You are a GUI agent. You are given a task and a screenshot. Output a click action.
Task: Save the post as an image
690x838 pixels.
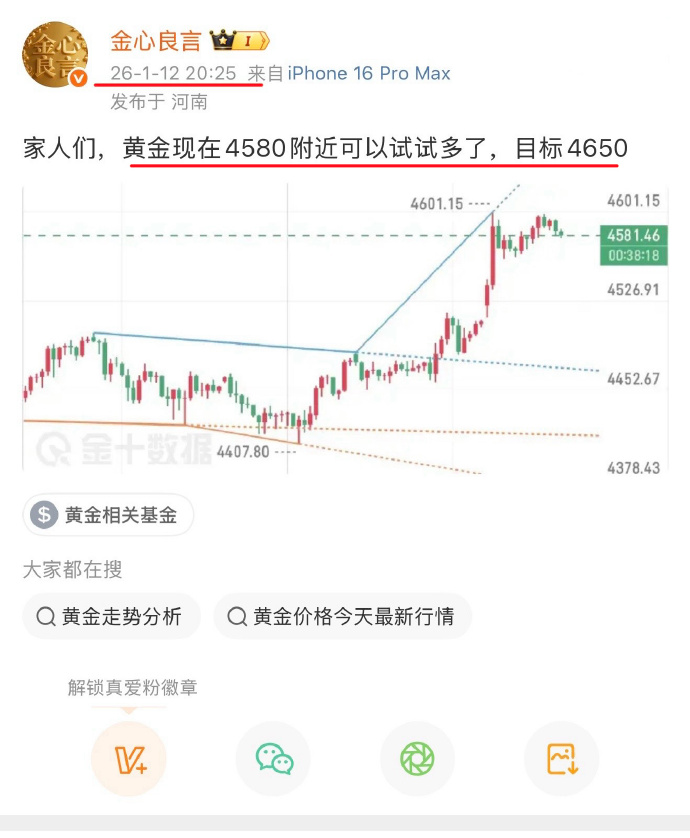pos(561,759)
